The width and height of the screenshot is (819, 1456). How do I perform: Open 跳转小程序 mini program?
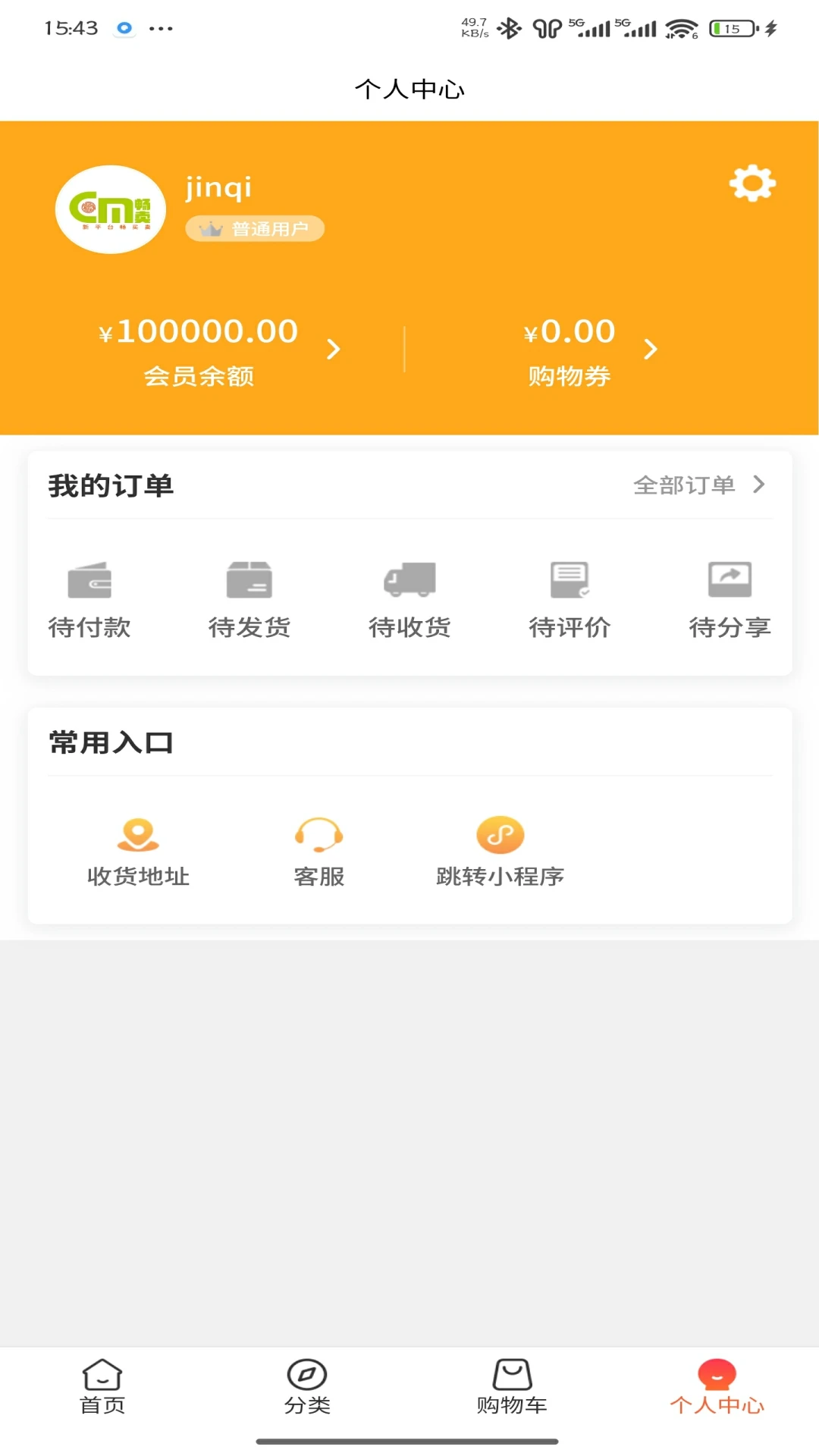point(500,852)
